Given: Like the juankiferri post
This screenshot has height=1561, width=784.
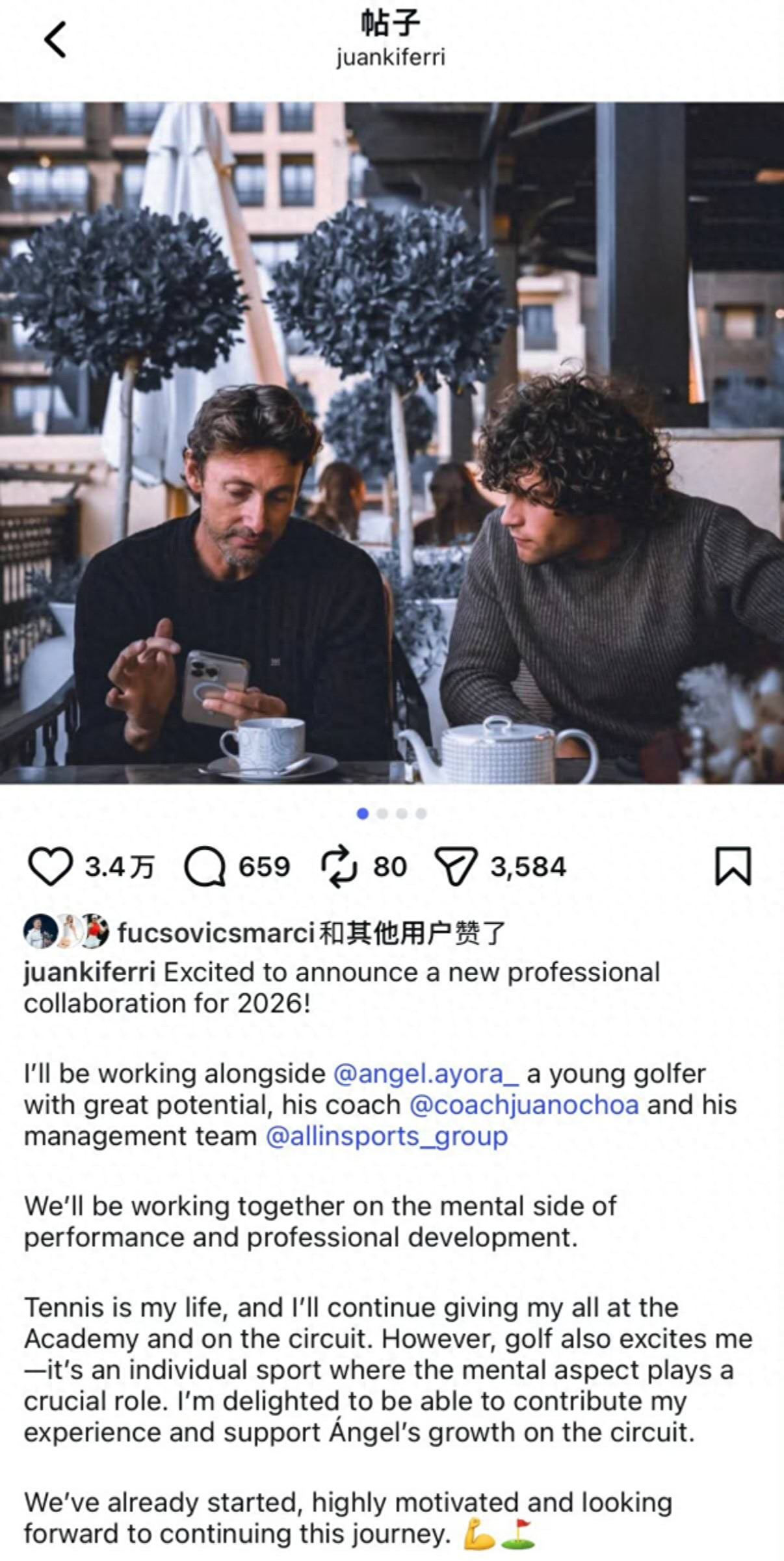Looking at the screenshot, I should coord(50,867).
